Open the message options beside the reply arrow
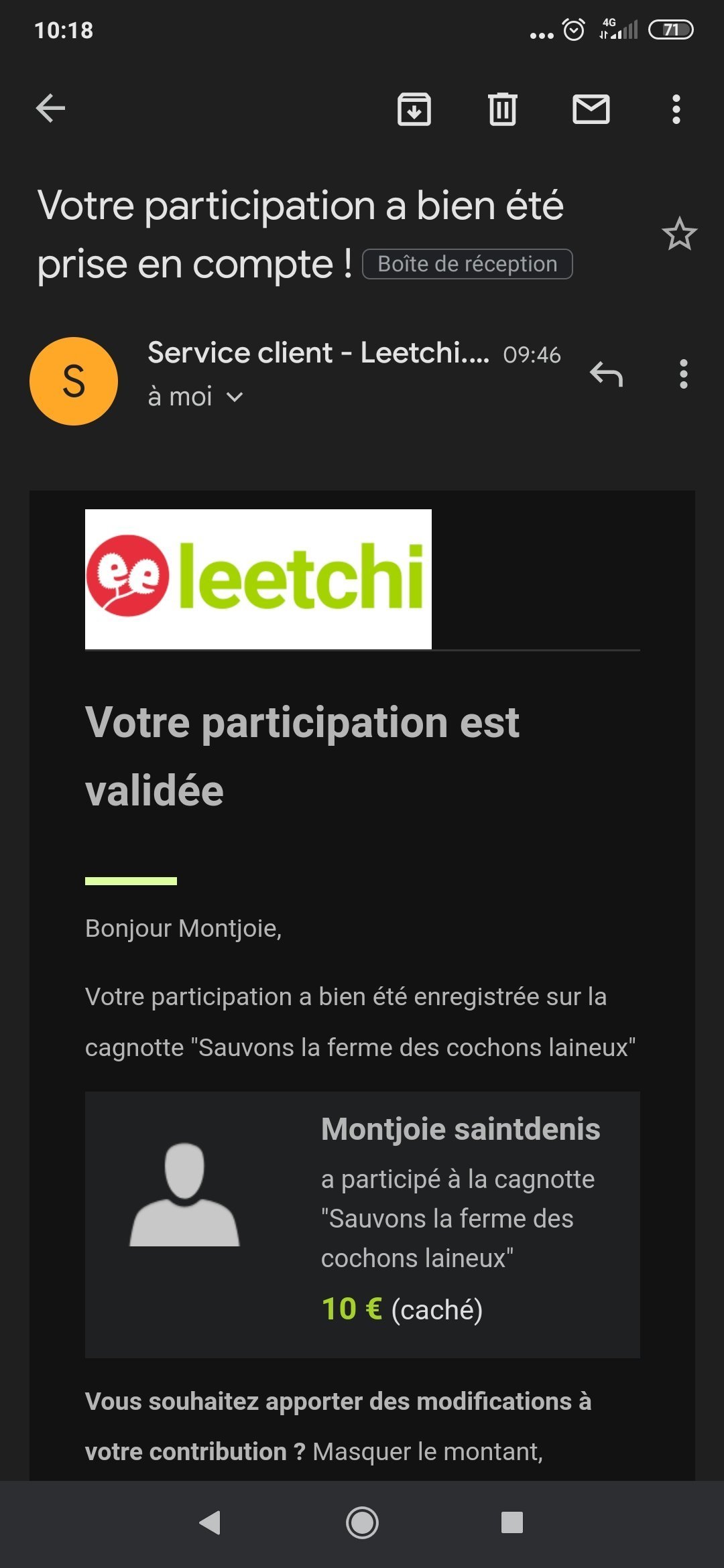 [x=684, y=374]
